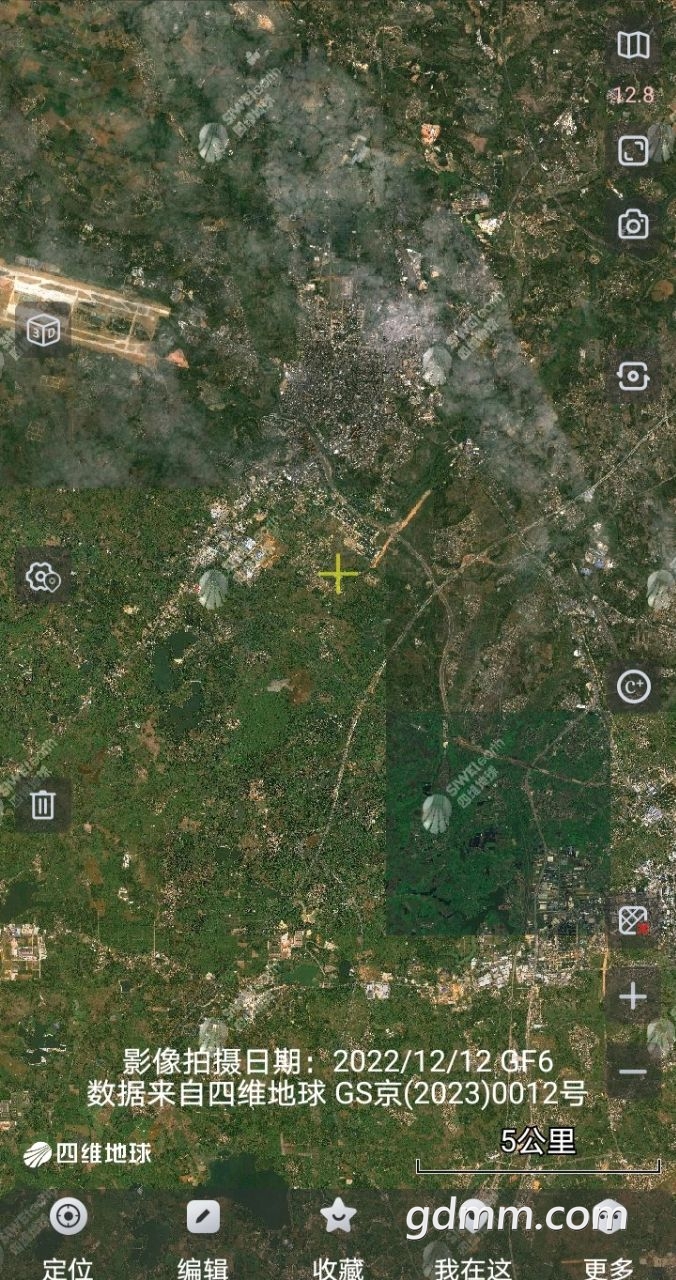Open the gear settings icon
676x1280 pixels.
[x=42, y=577]
